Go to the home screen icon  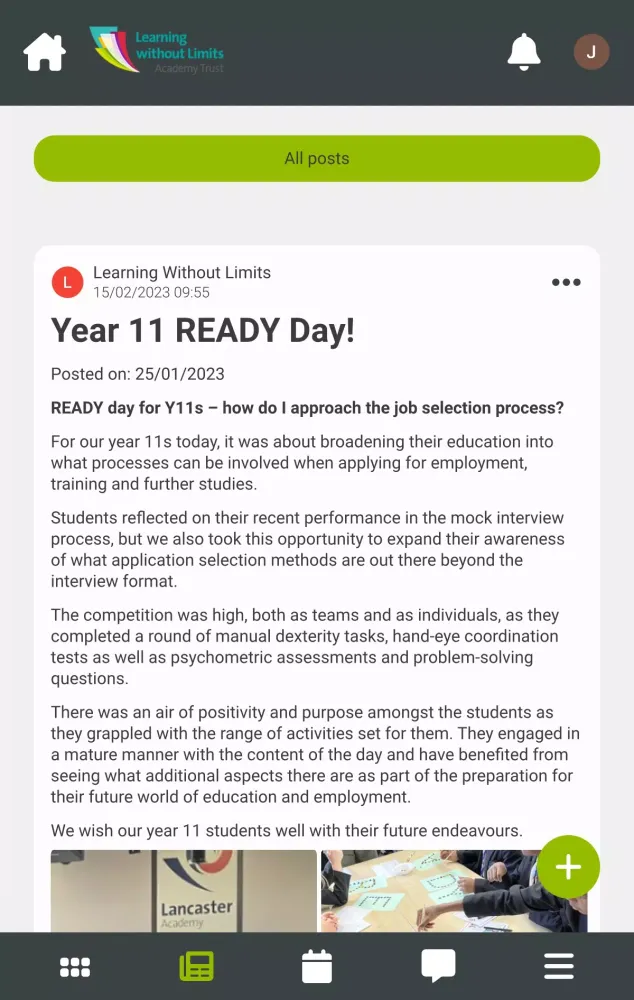[45, 52]
